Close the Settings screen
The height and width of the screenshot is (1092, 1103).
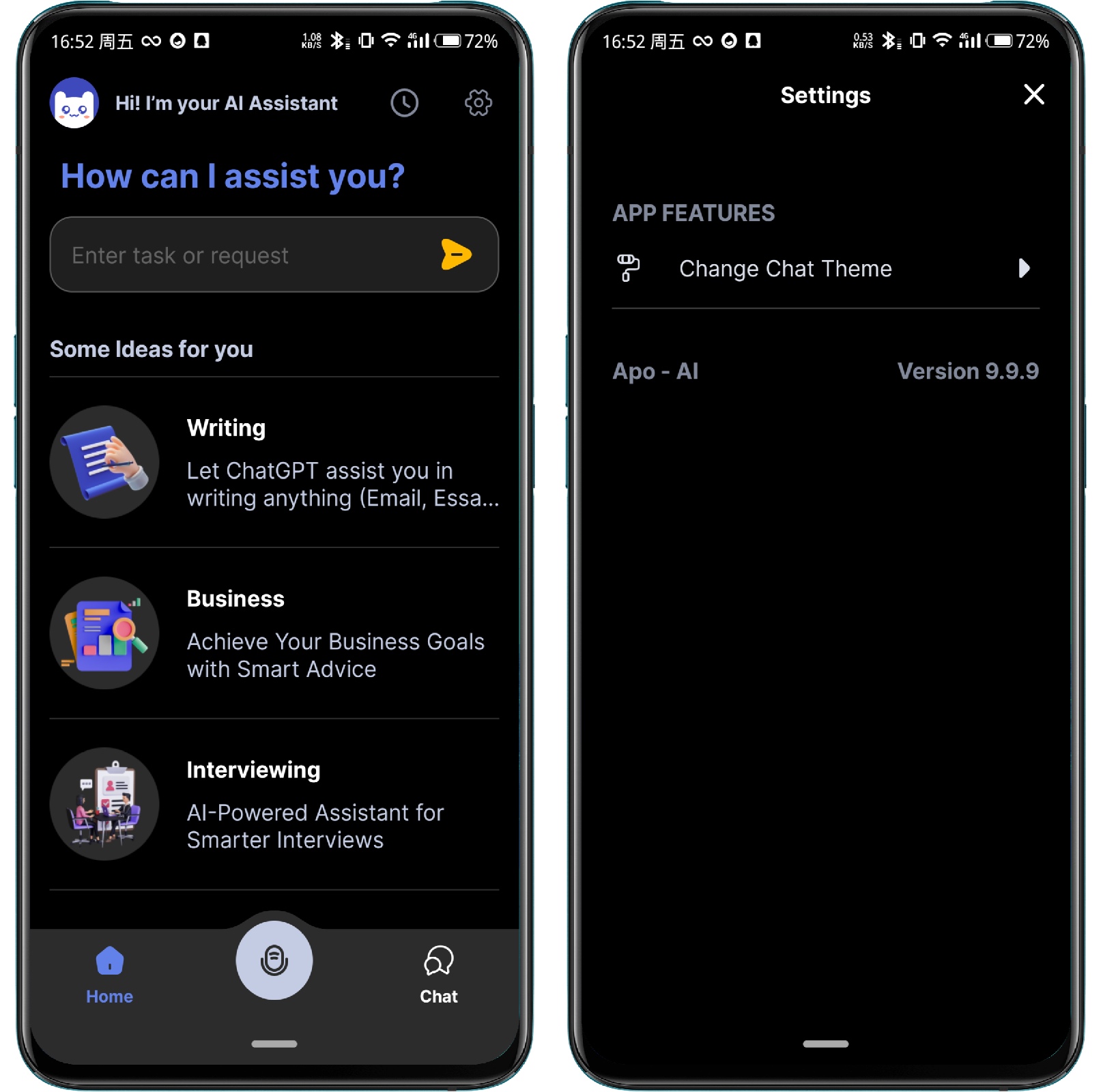(1033, 94)
